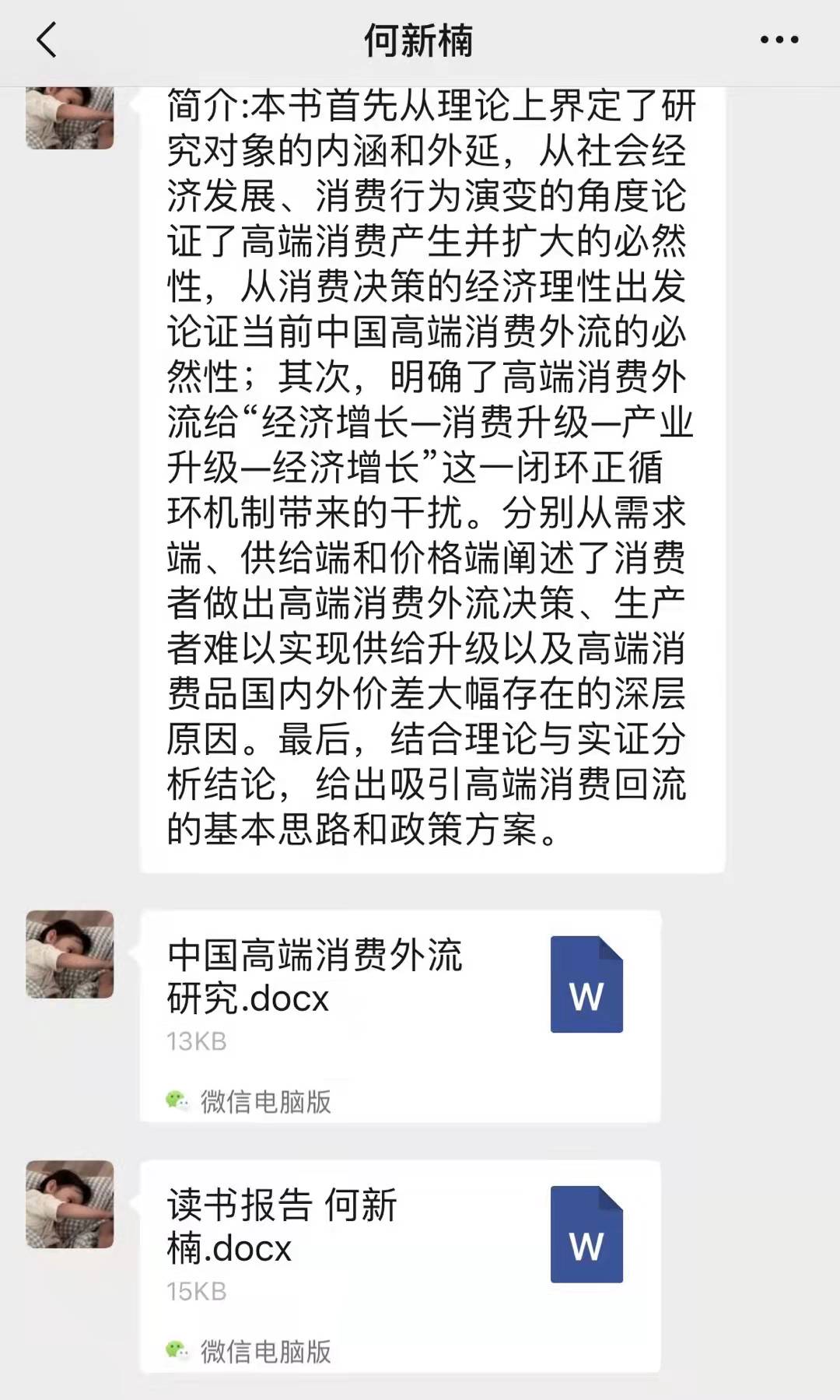Go back to the chat list
This screenshot has height=1400, width=840.
coord(47,40)
